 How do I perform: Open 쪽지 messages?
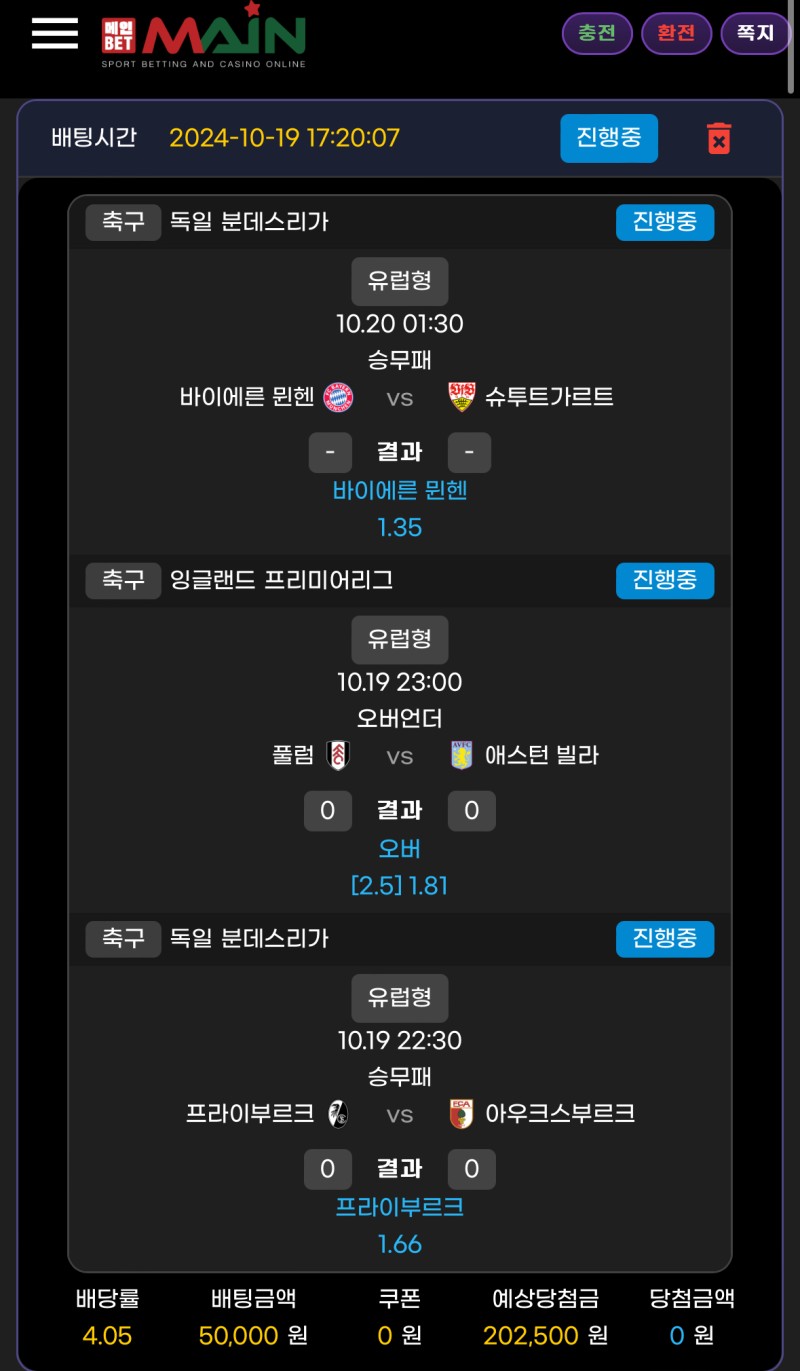pyautogui.click(x=755, y=33)
